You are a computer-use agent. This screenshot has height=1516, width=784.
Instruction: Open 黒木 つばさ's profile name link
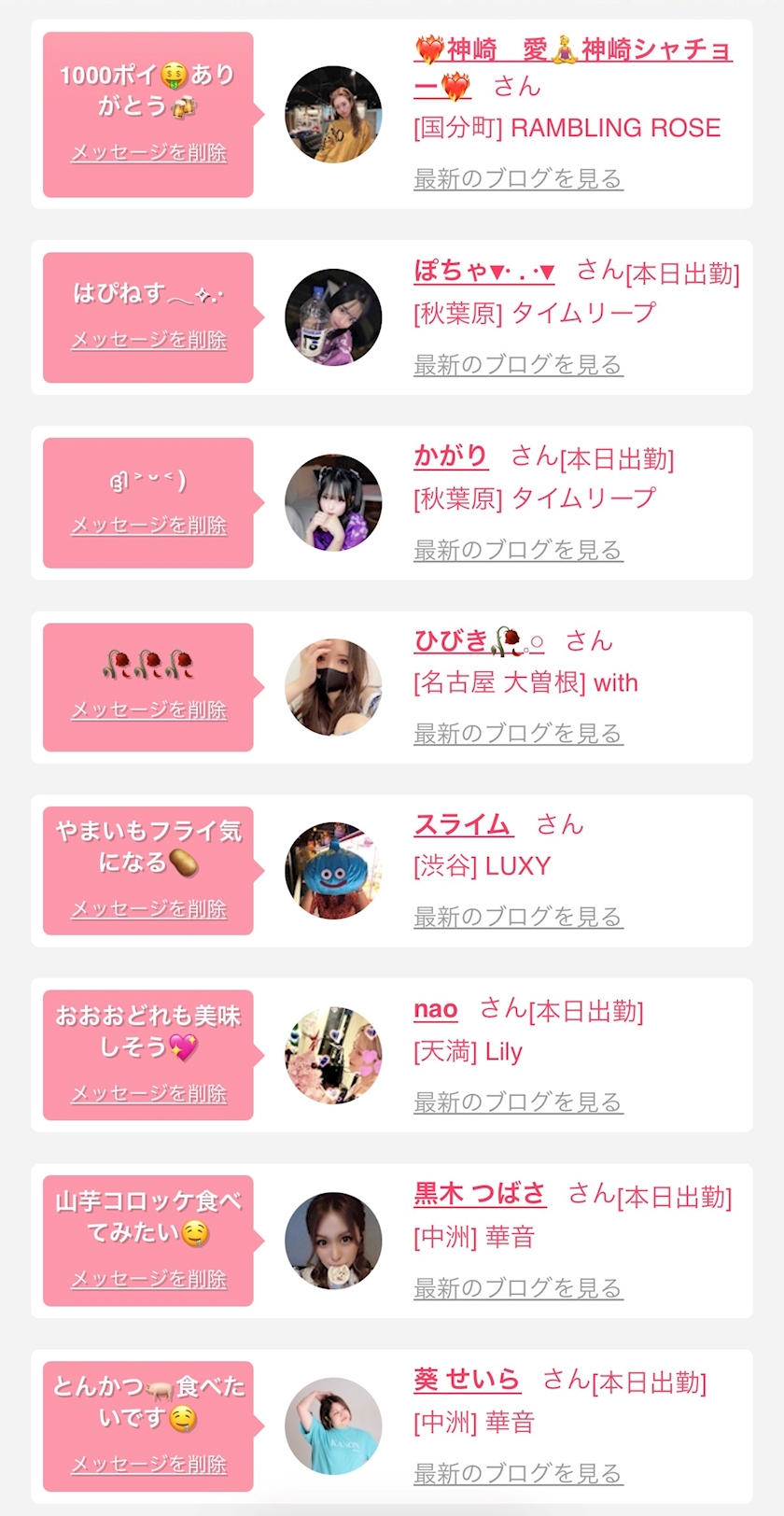(x=480, y=1194)
